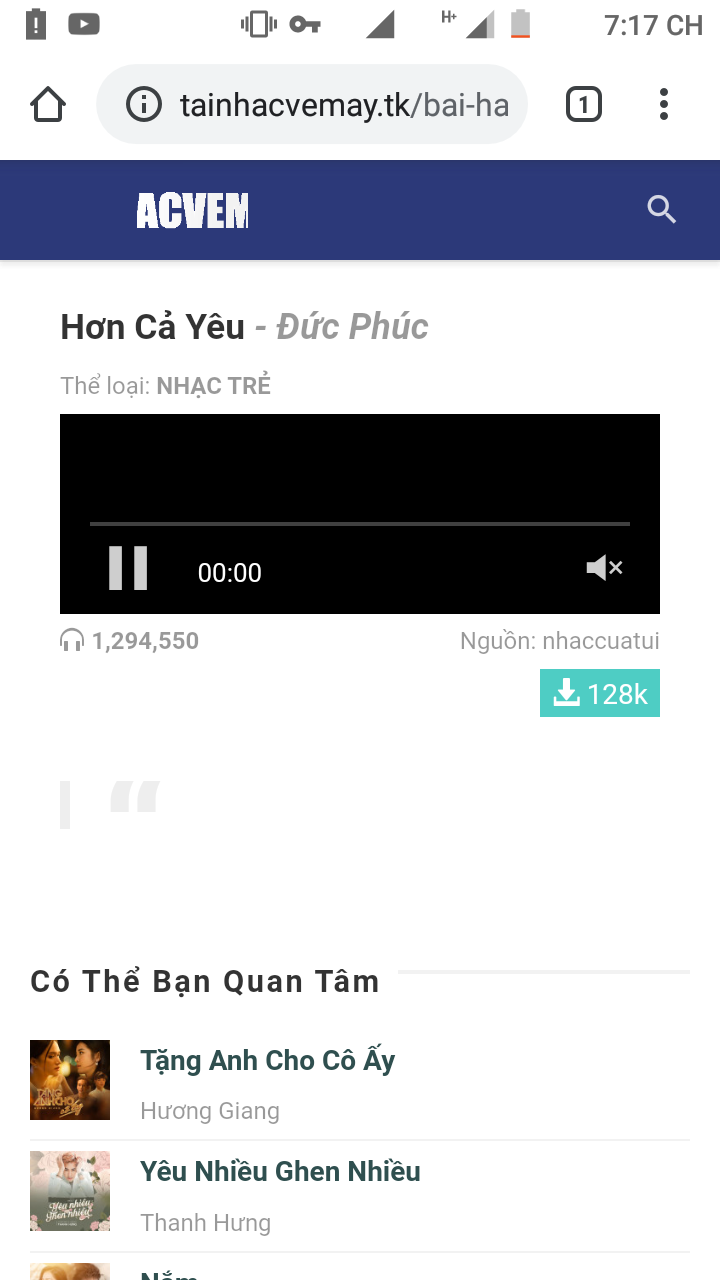Unmute the audio player
Image resolution: width=720 pixels, height=1280 pixels.
(x=604, y=568)
